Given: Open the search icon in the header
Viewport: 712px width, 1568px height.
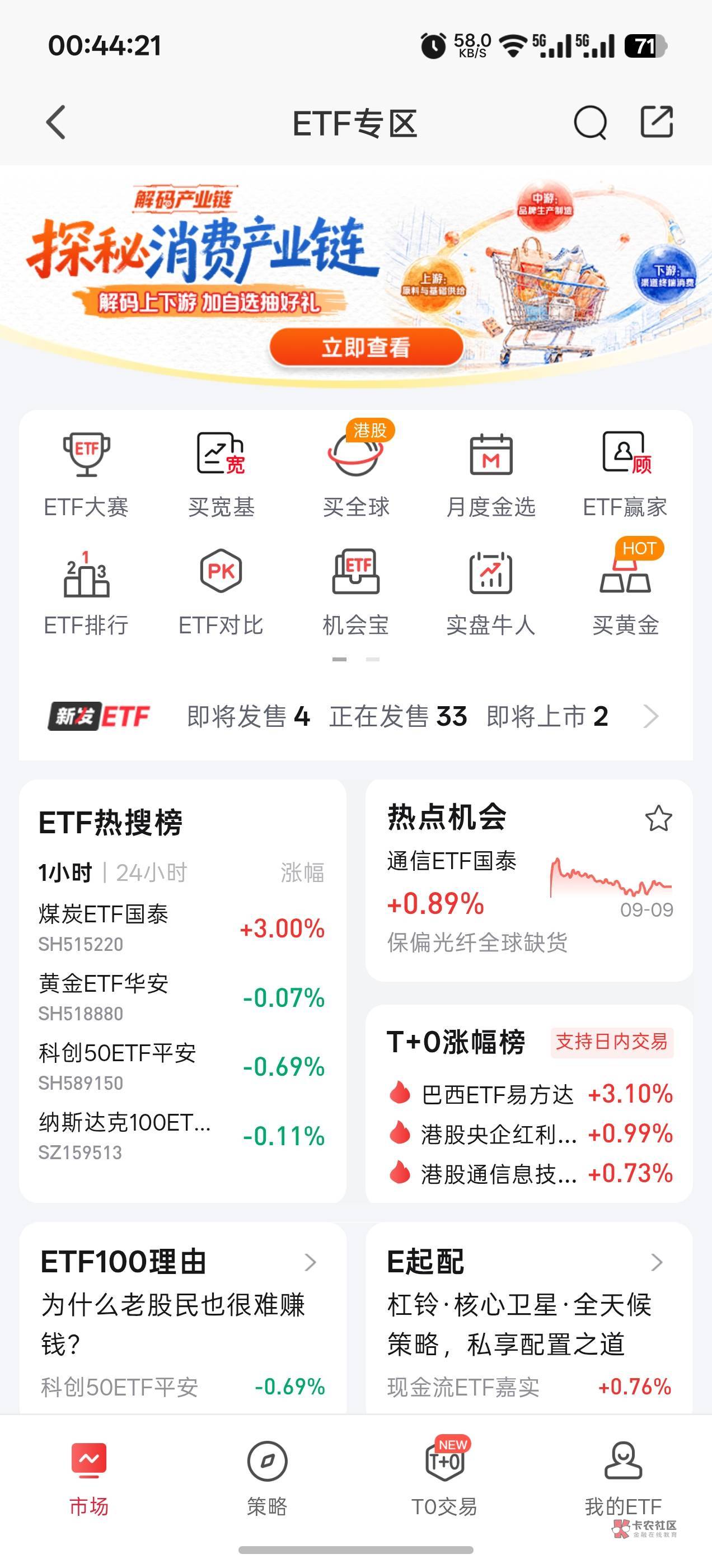Looking at the screenshot, I should coord(589,122).
